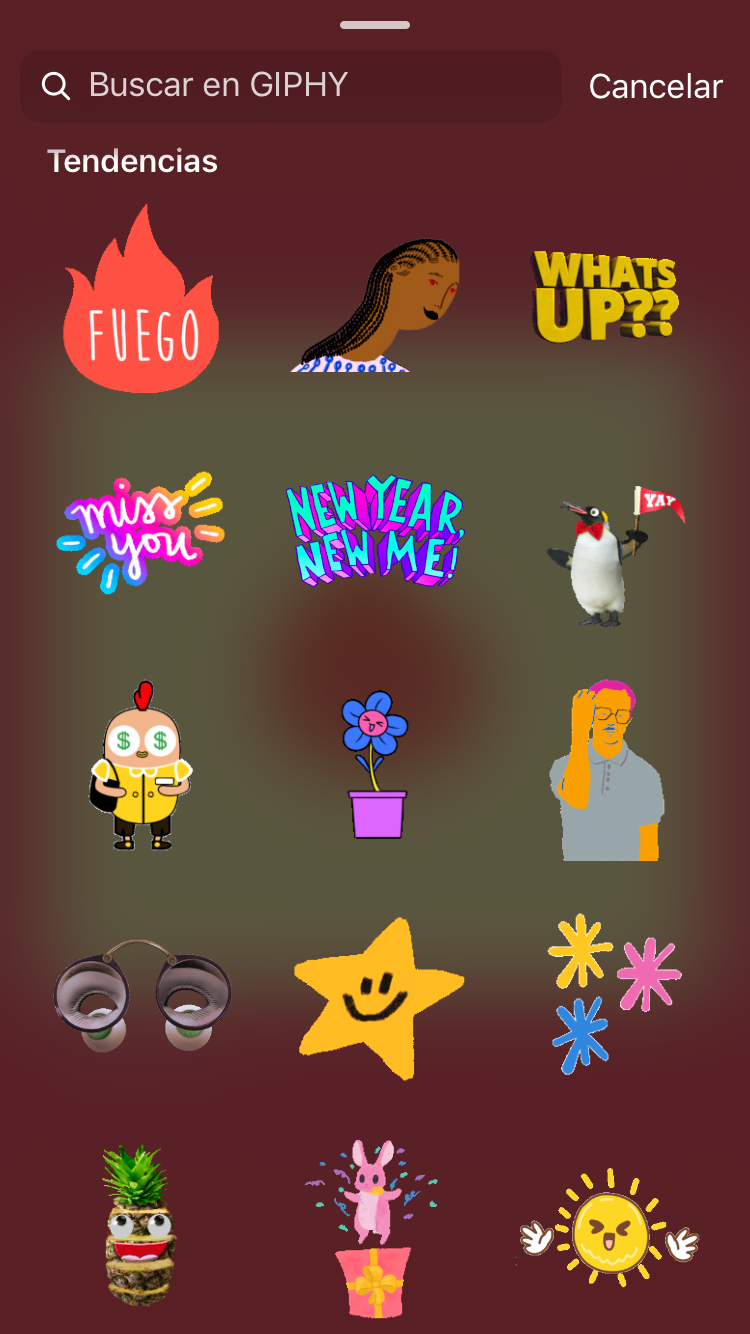Select the orange man with glasses sticker
This screenshot has height=1334, width=750.
coord(607,770)
